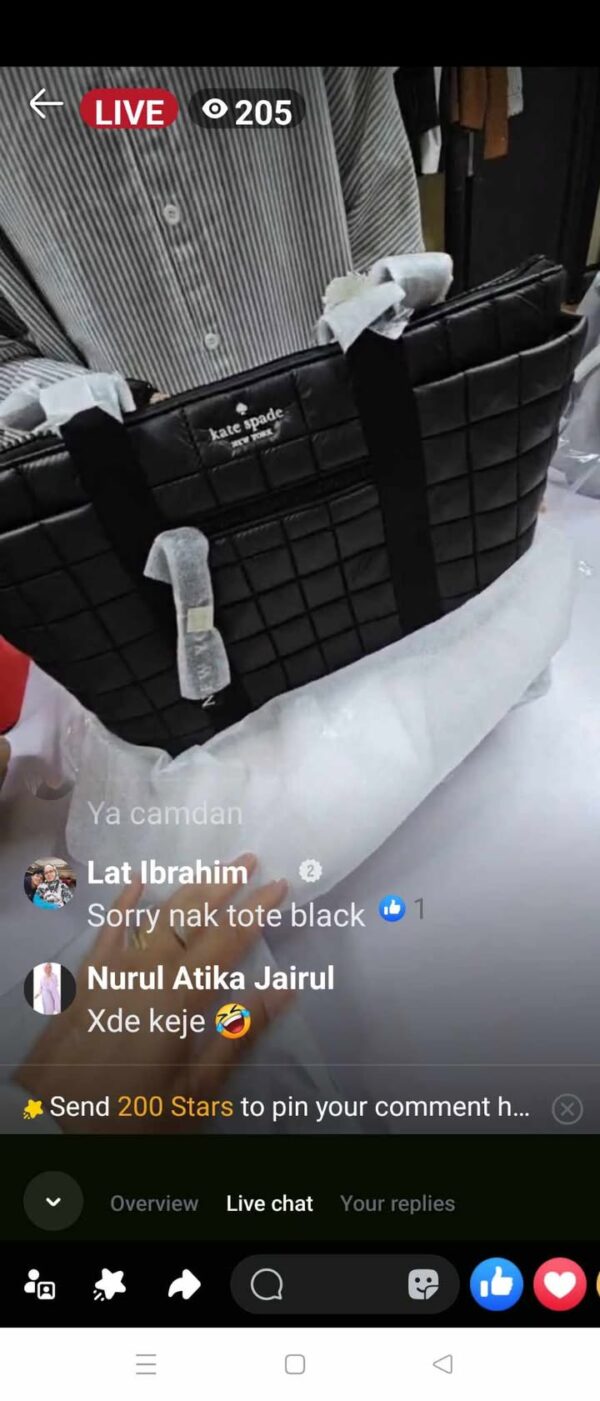Like Lat Ibrahim's comment
This screenshot has width=600, height=1401.
coord(392,908)
